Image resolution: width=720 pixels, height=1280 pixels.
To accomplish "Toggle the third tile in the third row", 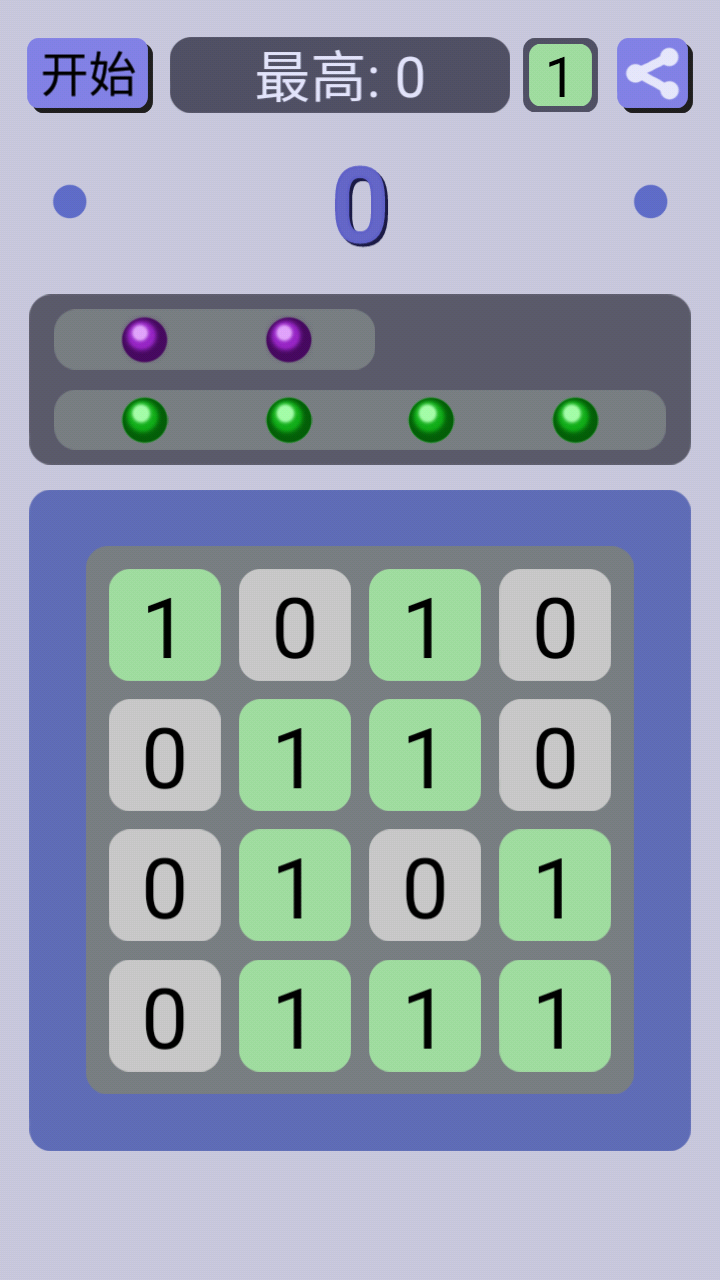I will [x=425, y=885].
